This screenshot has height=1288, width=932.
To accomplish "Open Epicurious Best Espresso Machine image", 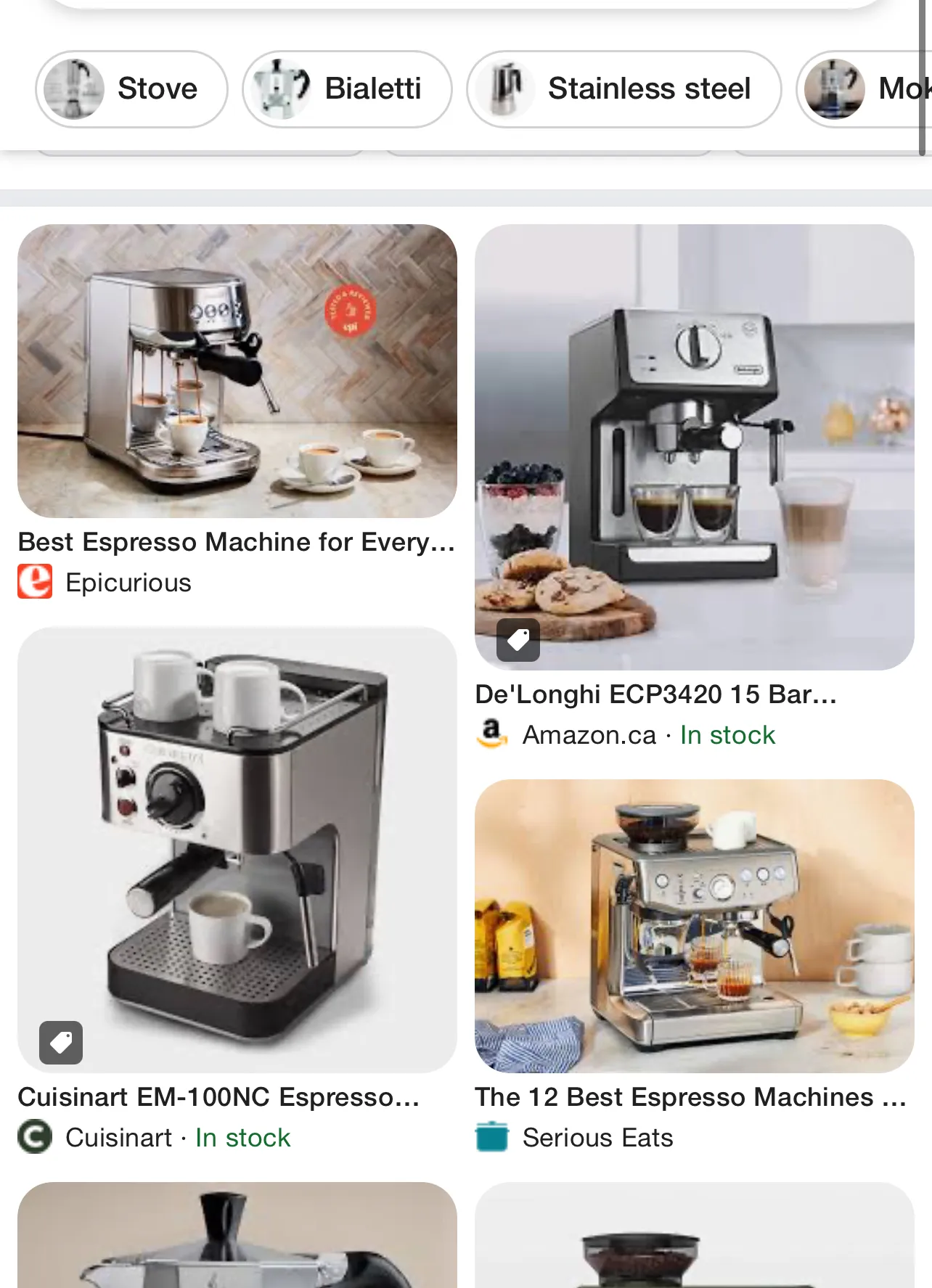I will [237, 371].
